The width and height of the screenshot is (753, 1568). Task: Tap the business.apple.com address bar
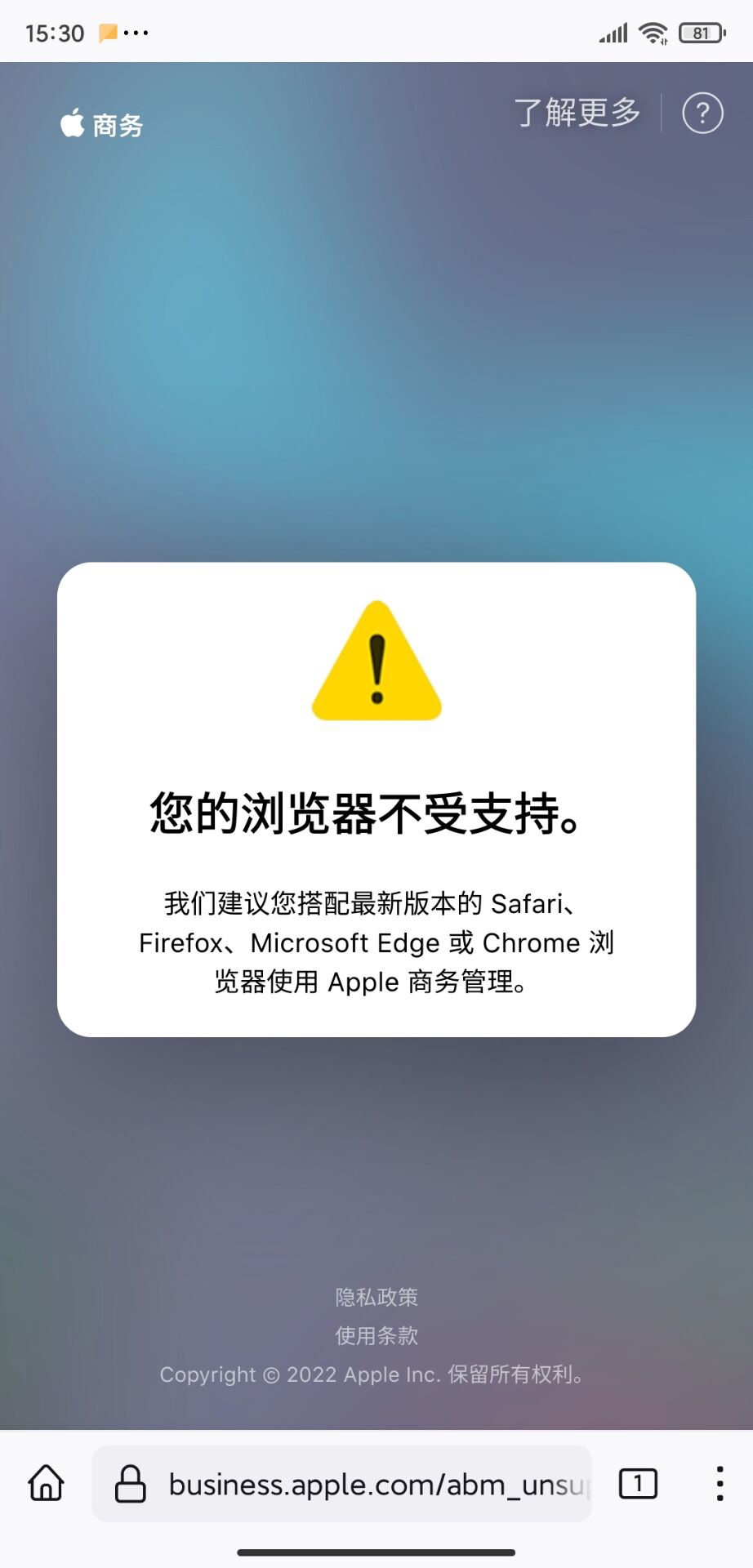(359, 1483)
